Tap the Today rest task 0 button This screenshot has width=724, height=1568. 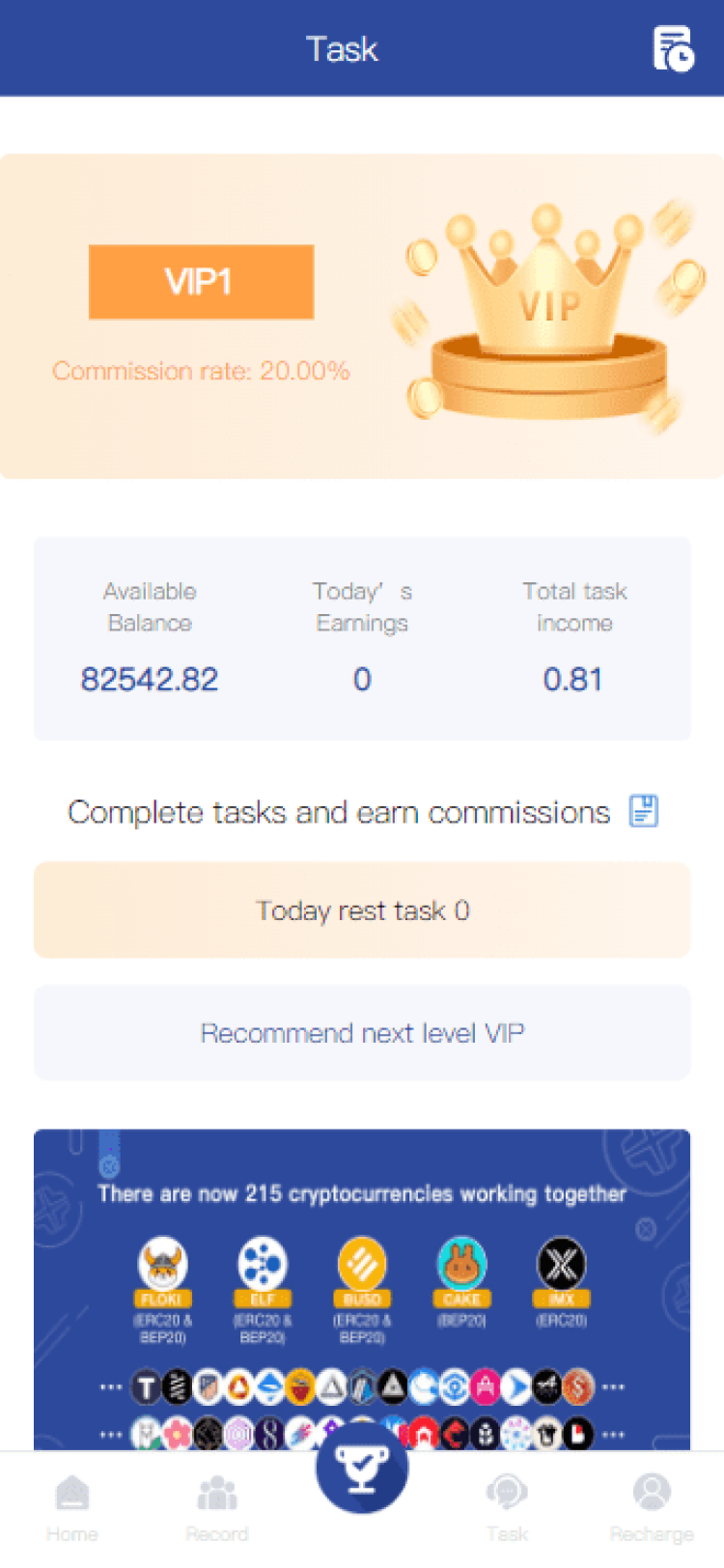point(362,910)
